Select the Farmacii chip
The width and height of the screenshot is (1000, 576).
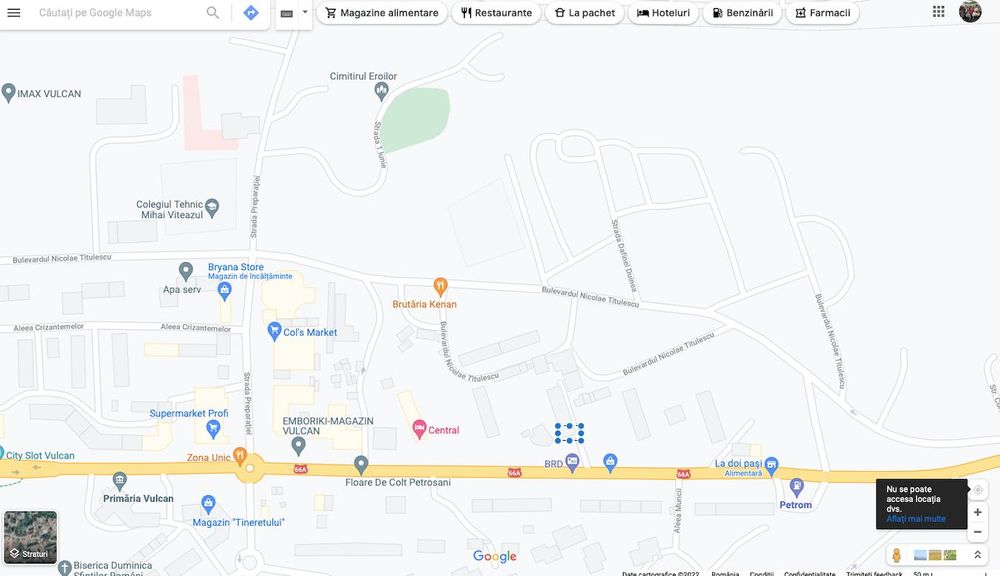pyautogui.click(x=822, y=13)
